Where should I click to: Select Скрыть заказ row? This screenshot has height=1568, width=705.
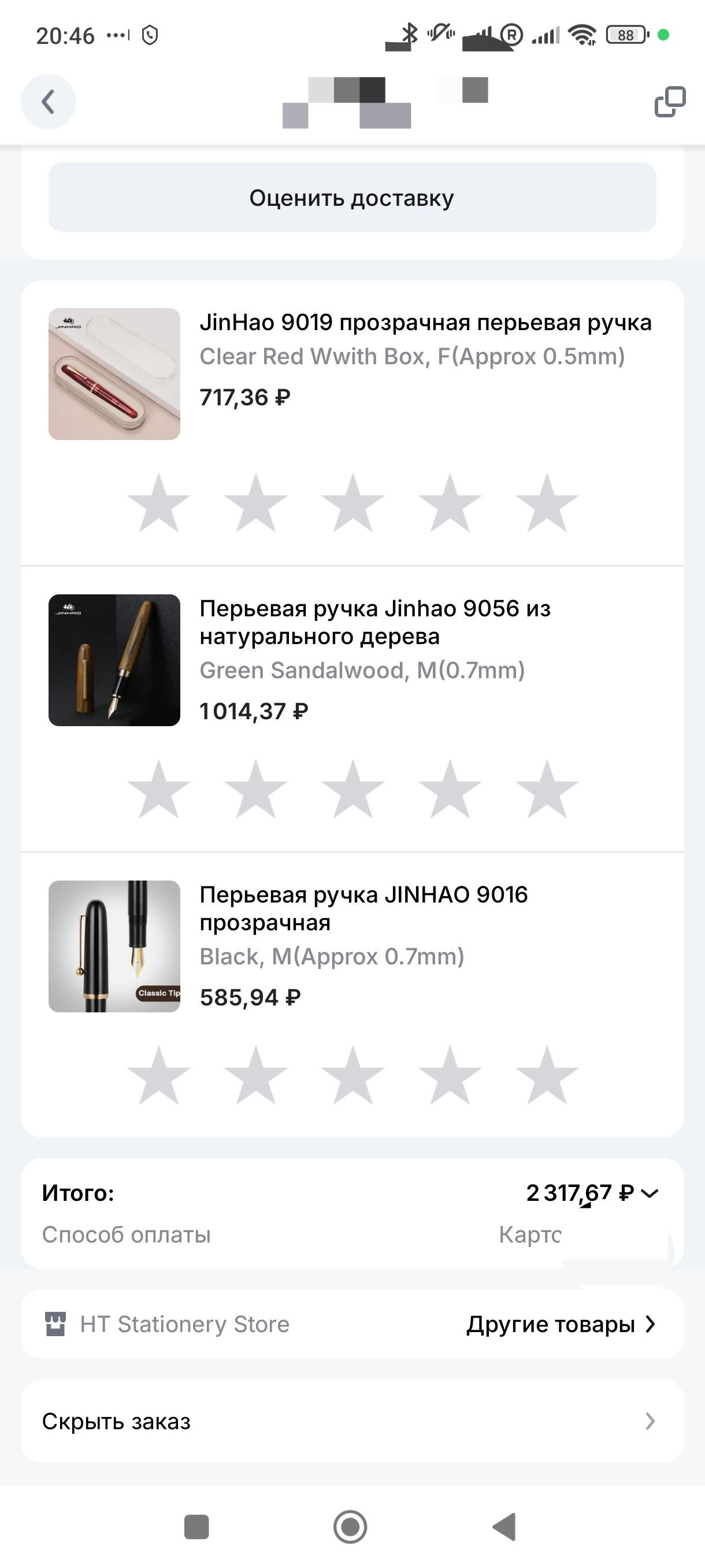pos(352,1421)
